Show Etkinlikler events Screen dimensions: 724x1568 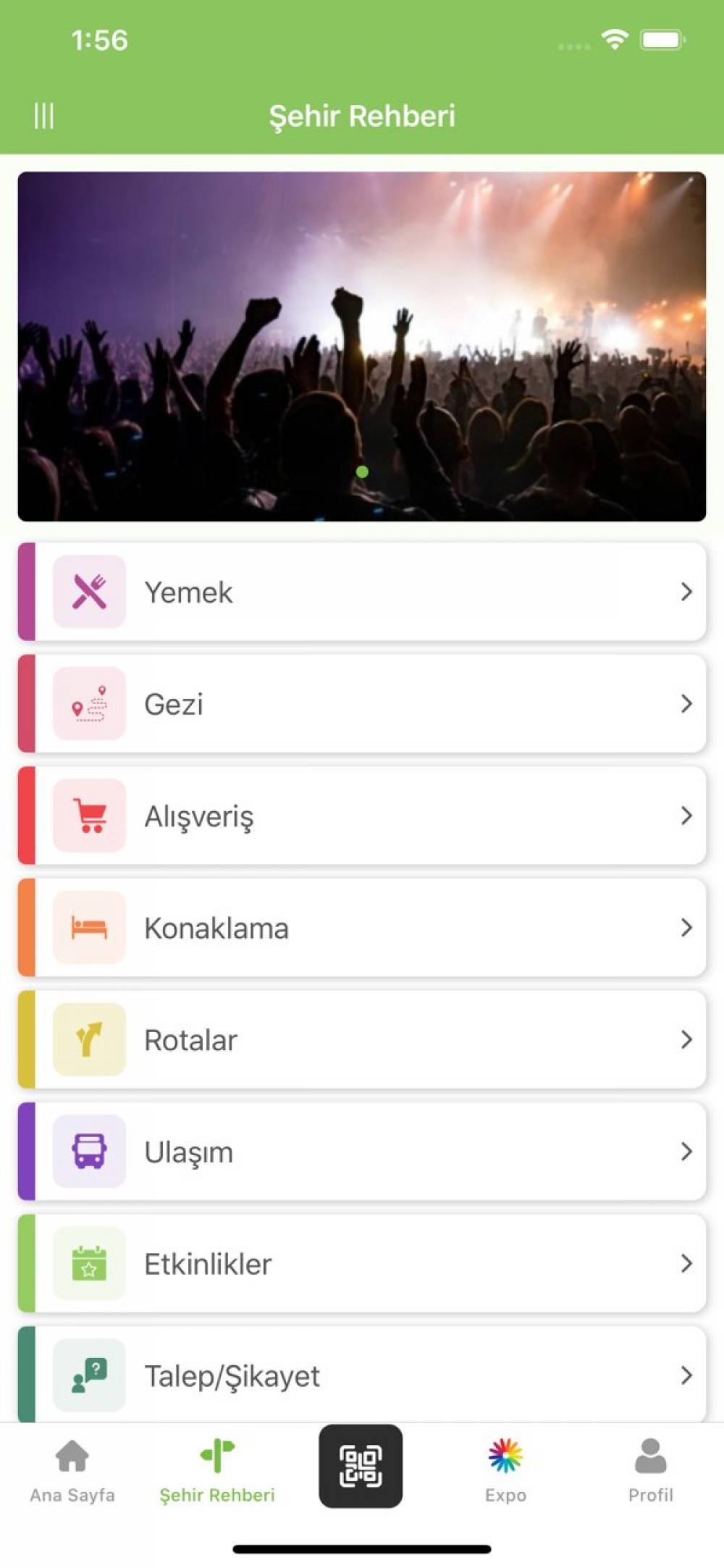point(362,1264)
